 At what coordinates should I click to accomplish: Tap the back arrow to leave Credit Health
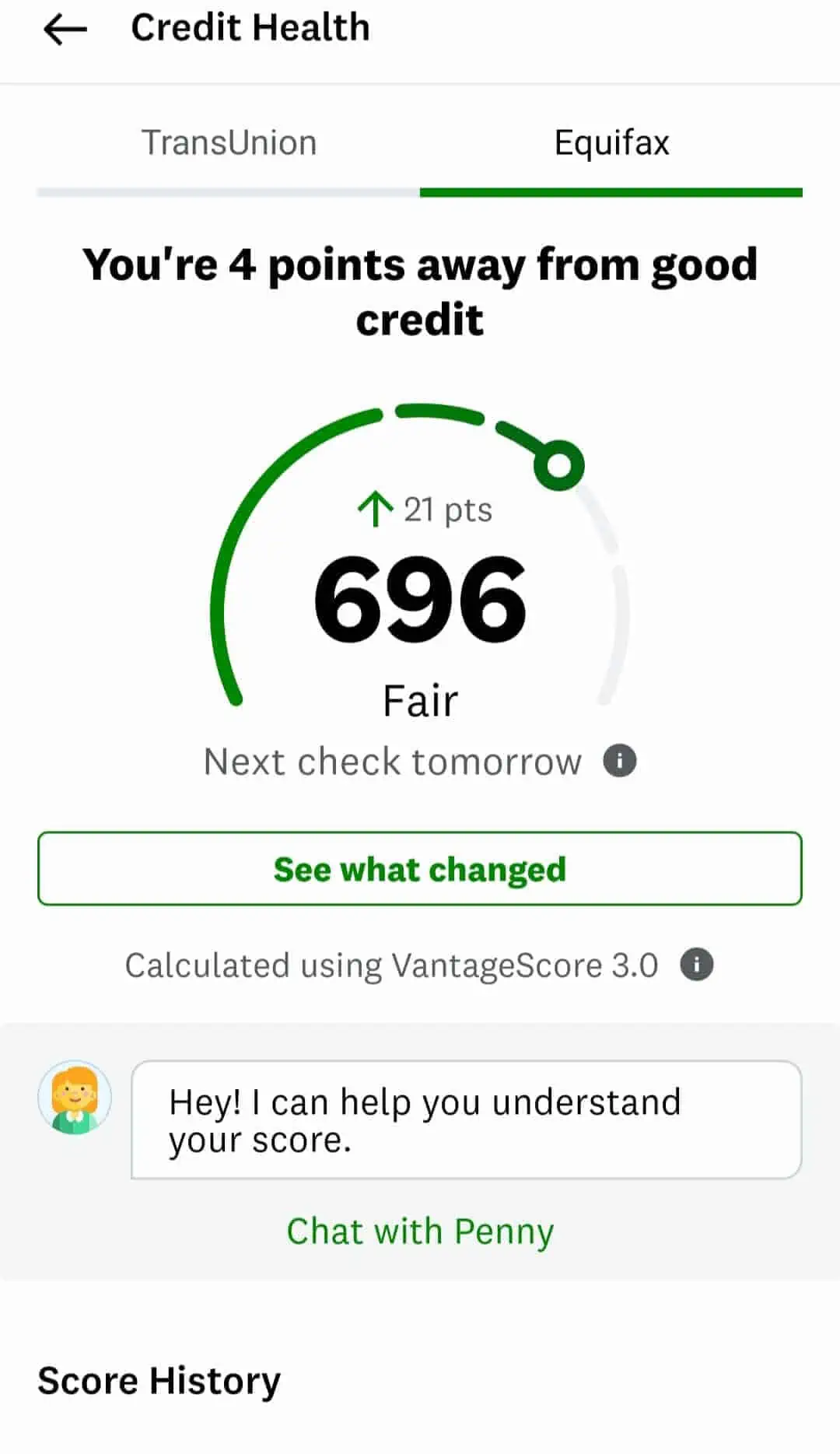click(x=66, y=29)
